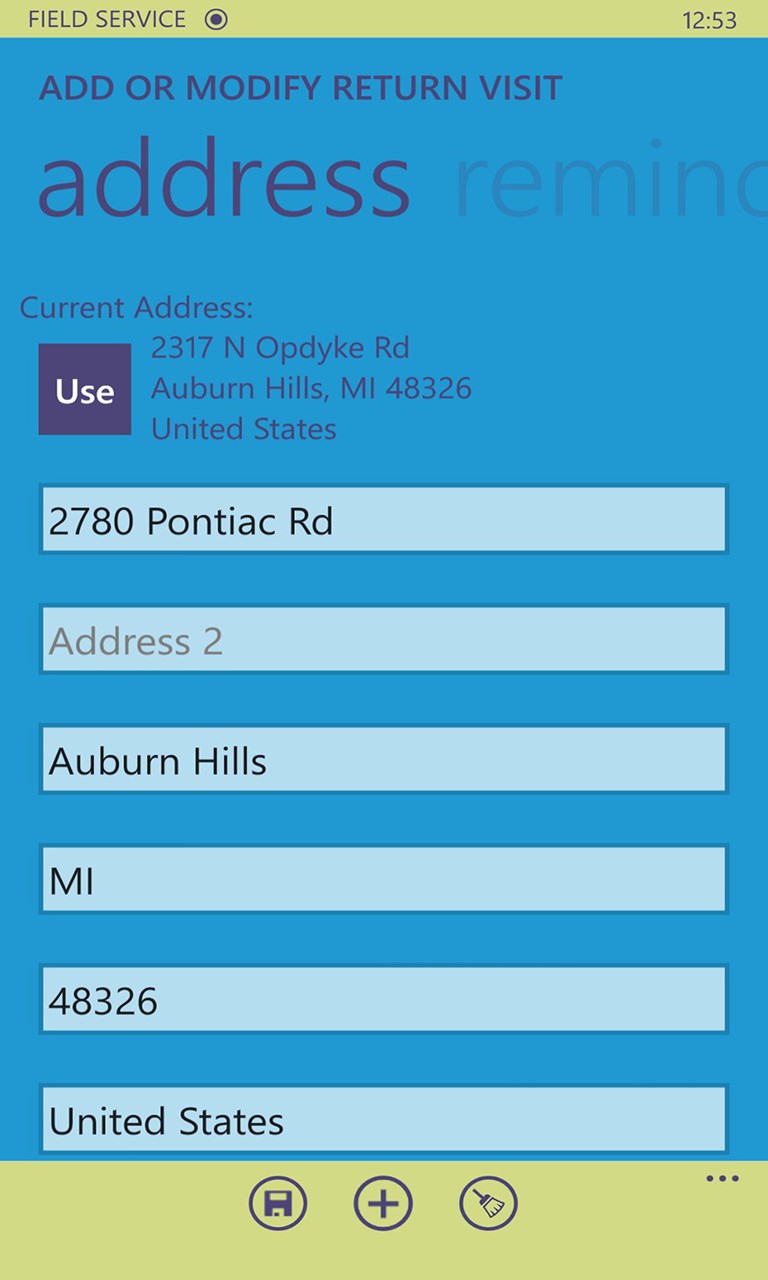The height and width of the screenshot is (1280, 768).
Task: Click the country field showing United States
Action: 383,1119
